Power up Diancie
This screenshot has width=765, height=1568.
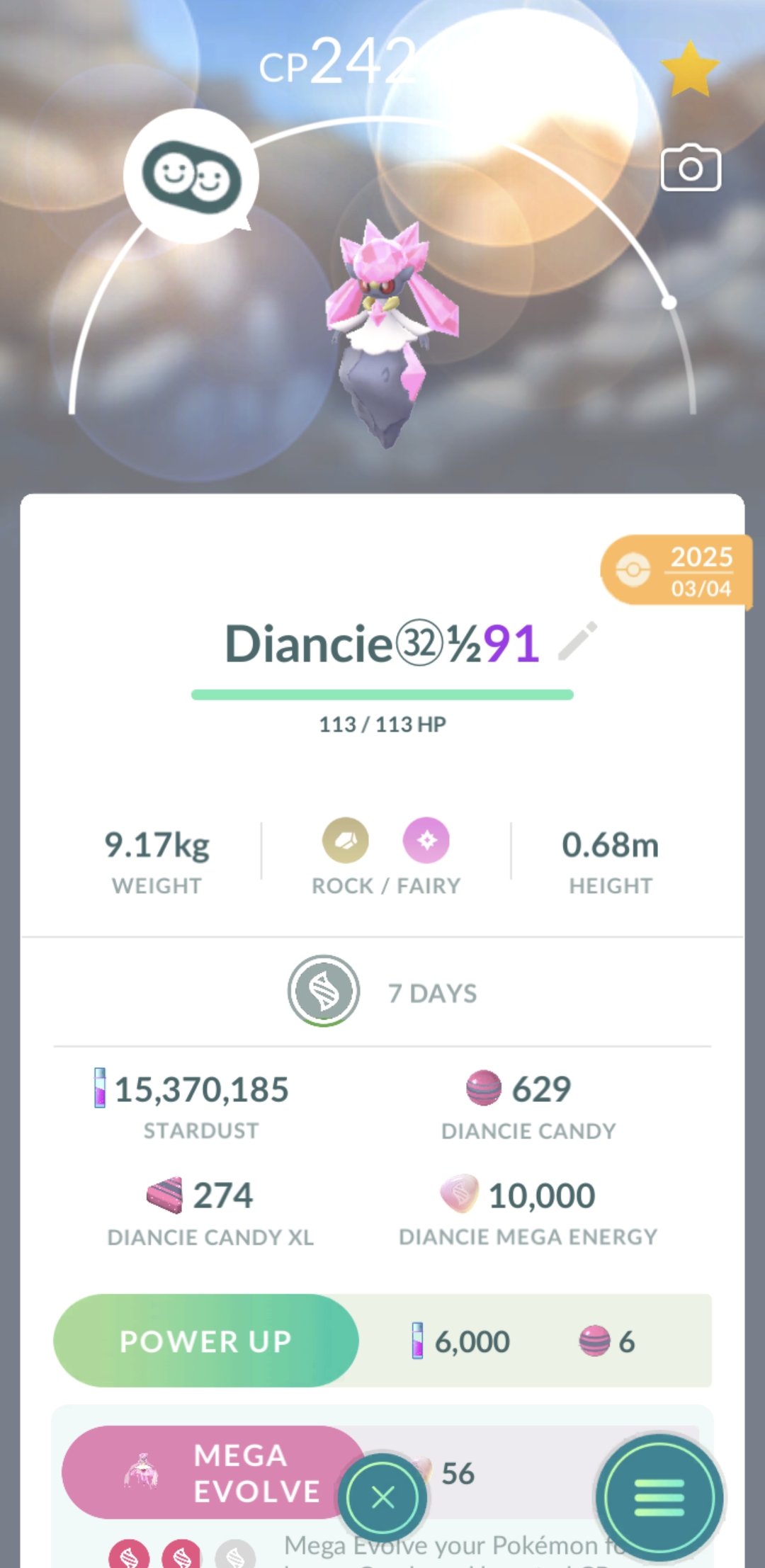tap(206, 1341)
